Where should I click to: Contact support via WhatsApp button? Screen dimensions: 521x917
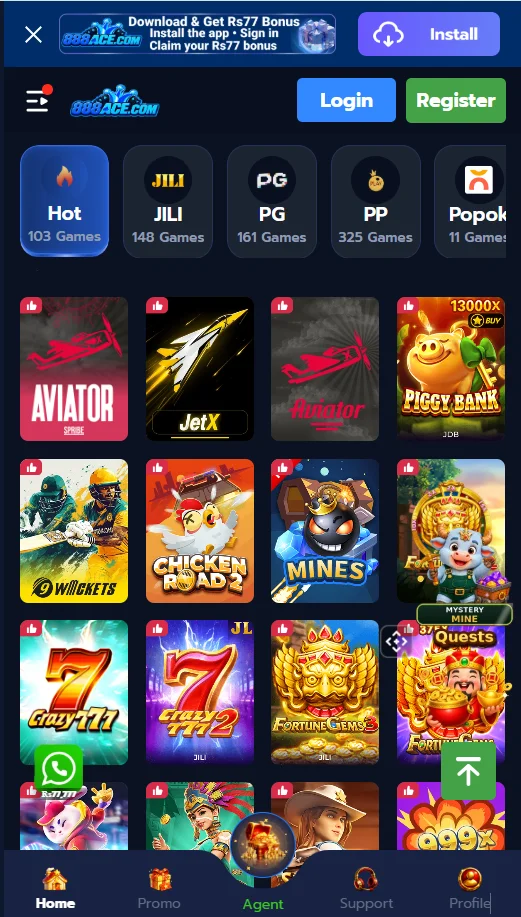coord(58,768)
